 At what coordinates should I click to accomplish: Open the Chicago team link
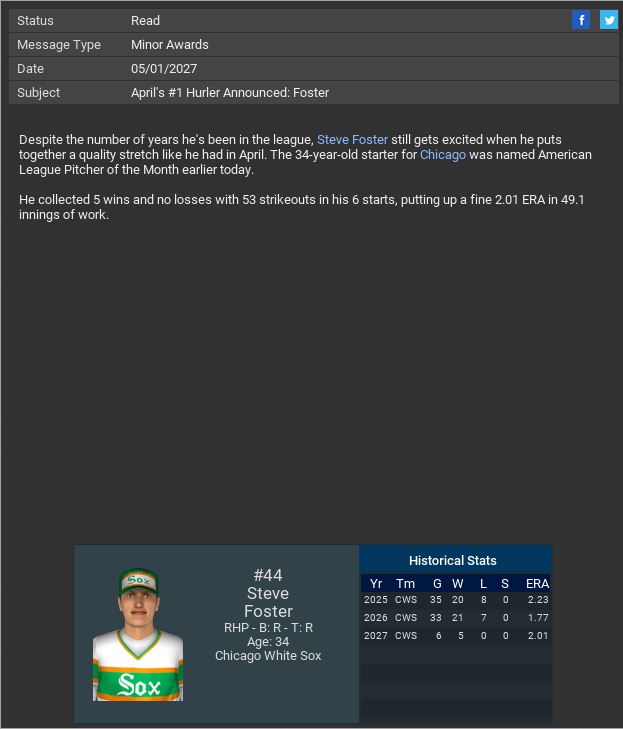click(x=443, y=155)
